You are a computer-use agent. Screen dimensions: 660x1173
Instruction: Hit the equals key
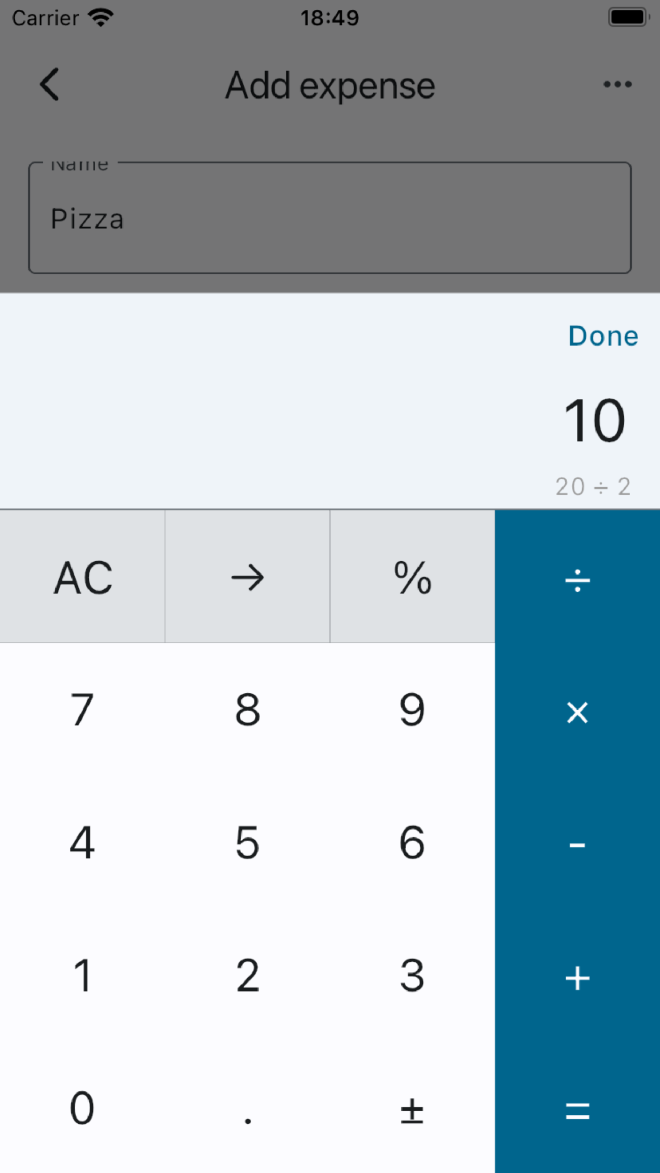pyautogui.click(x=577, y=1110)
